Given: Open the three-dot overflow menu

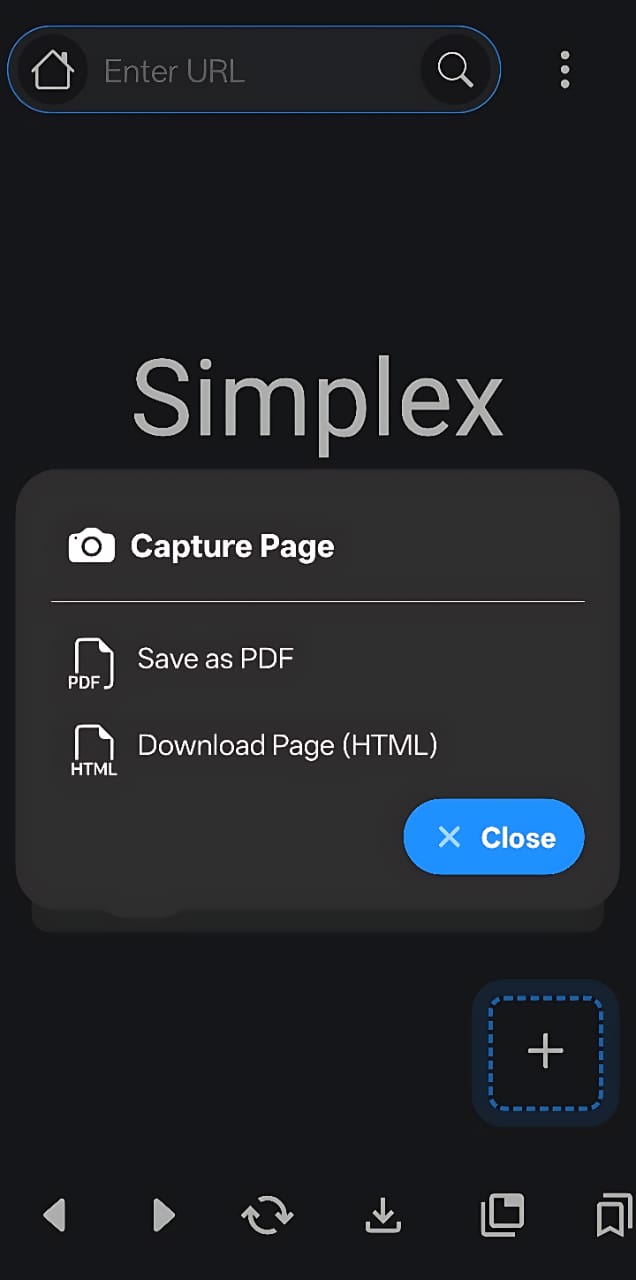Looking at the screenshot, I should click(x=565, y=70).
